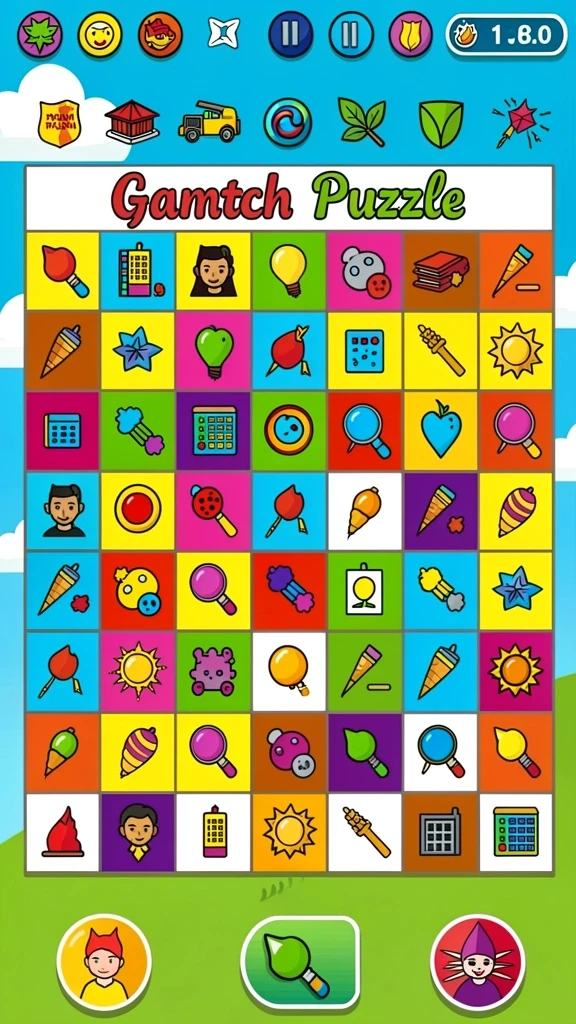Select the yellow truck power-up
Screen dimensions: 576x1024
[x=209, y=122]
